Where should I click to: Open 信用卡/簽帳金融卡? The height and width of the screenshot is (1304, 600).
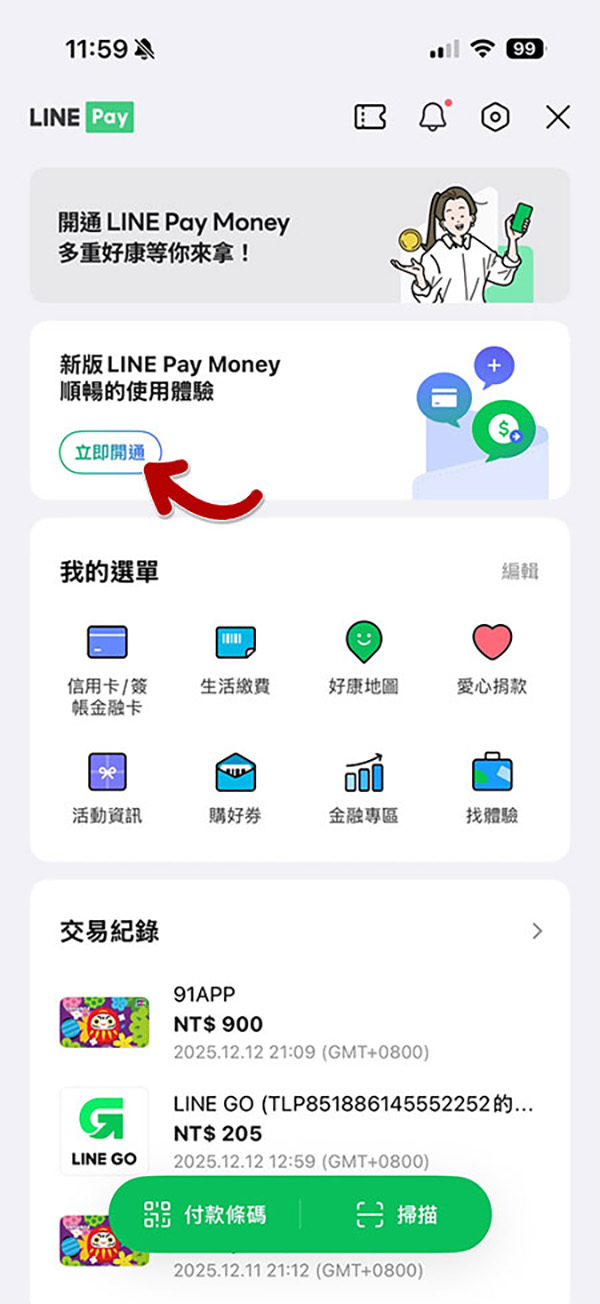(x=107, y=665)
